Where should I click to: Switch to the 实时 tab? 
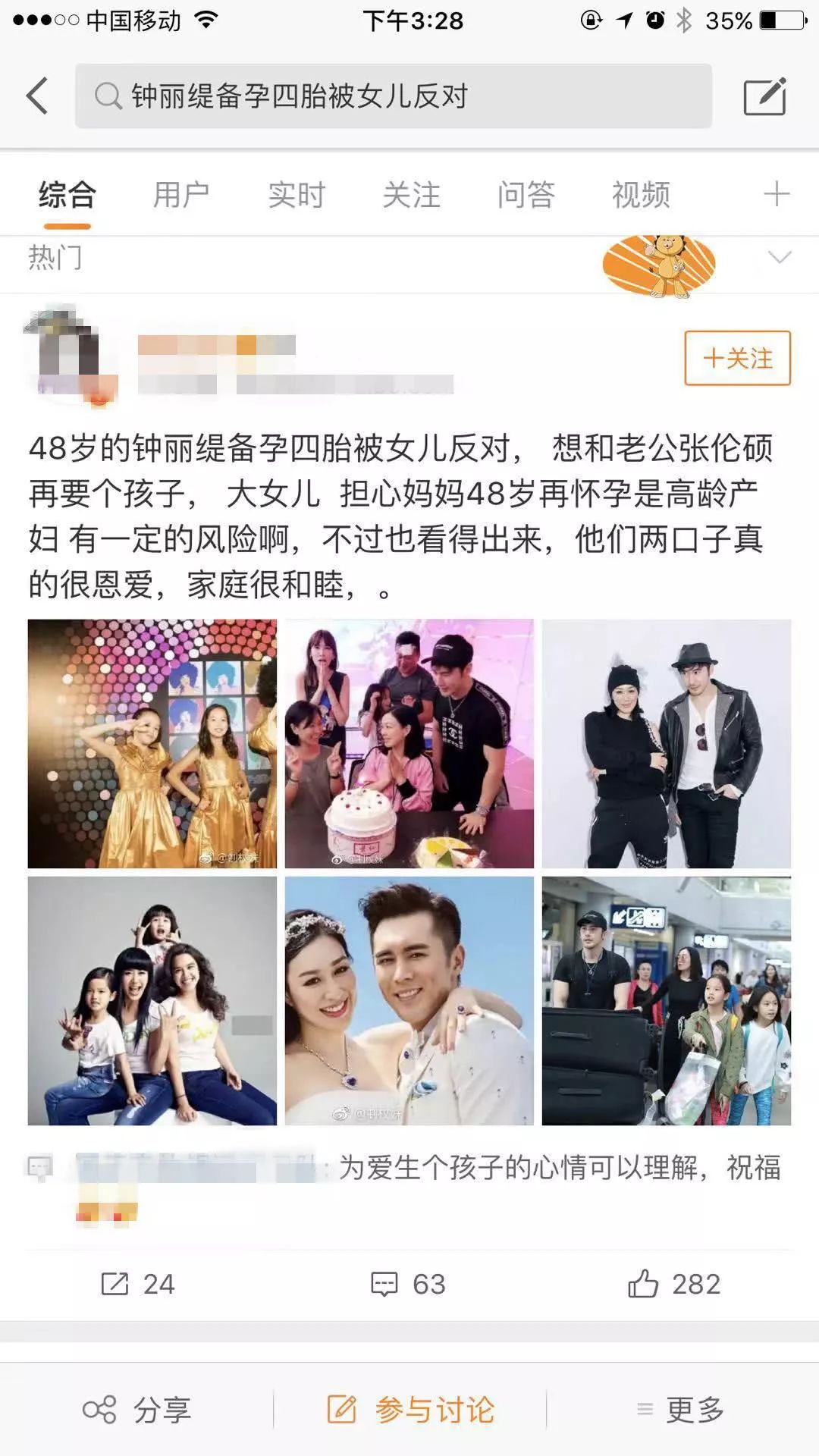point(296,195)
